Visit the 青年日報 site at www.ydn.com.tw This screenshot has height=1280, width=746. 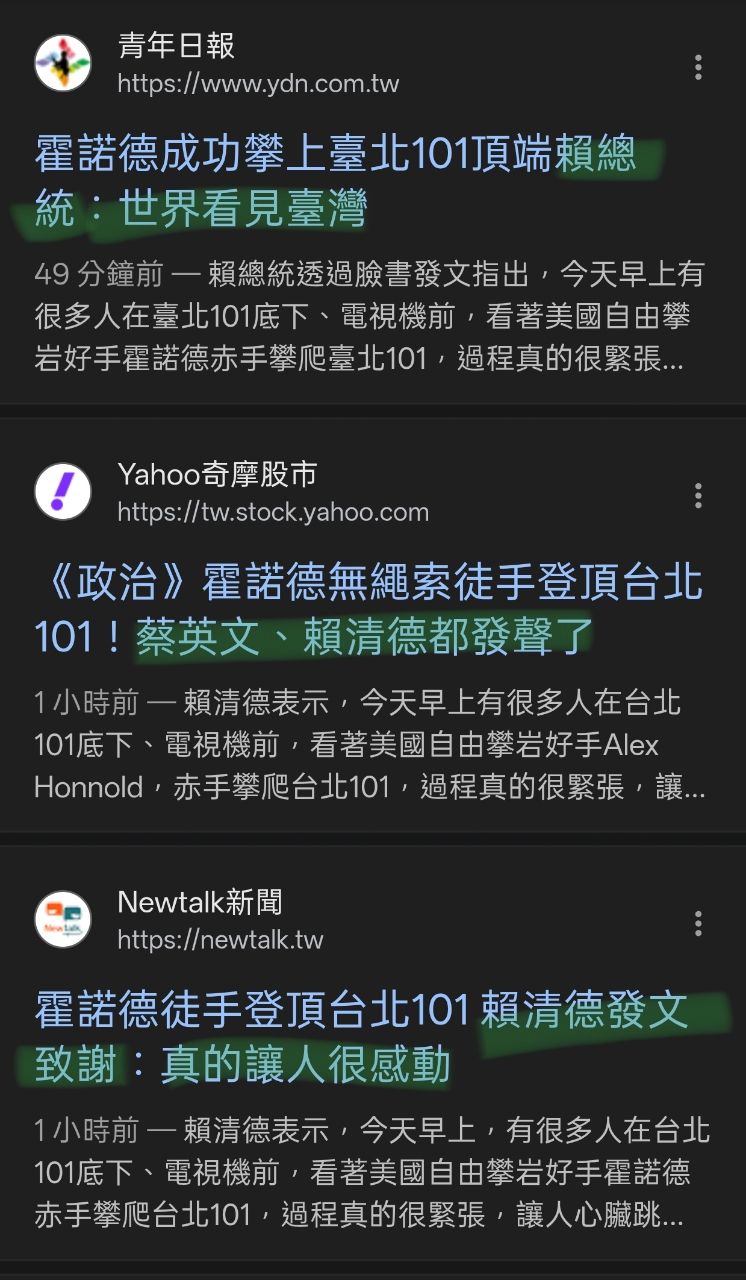(258, 84)
